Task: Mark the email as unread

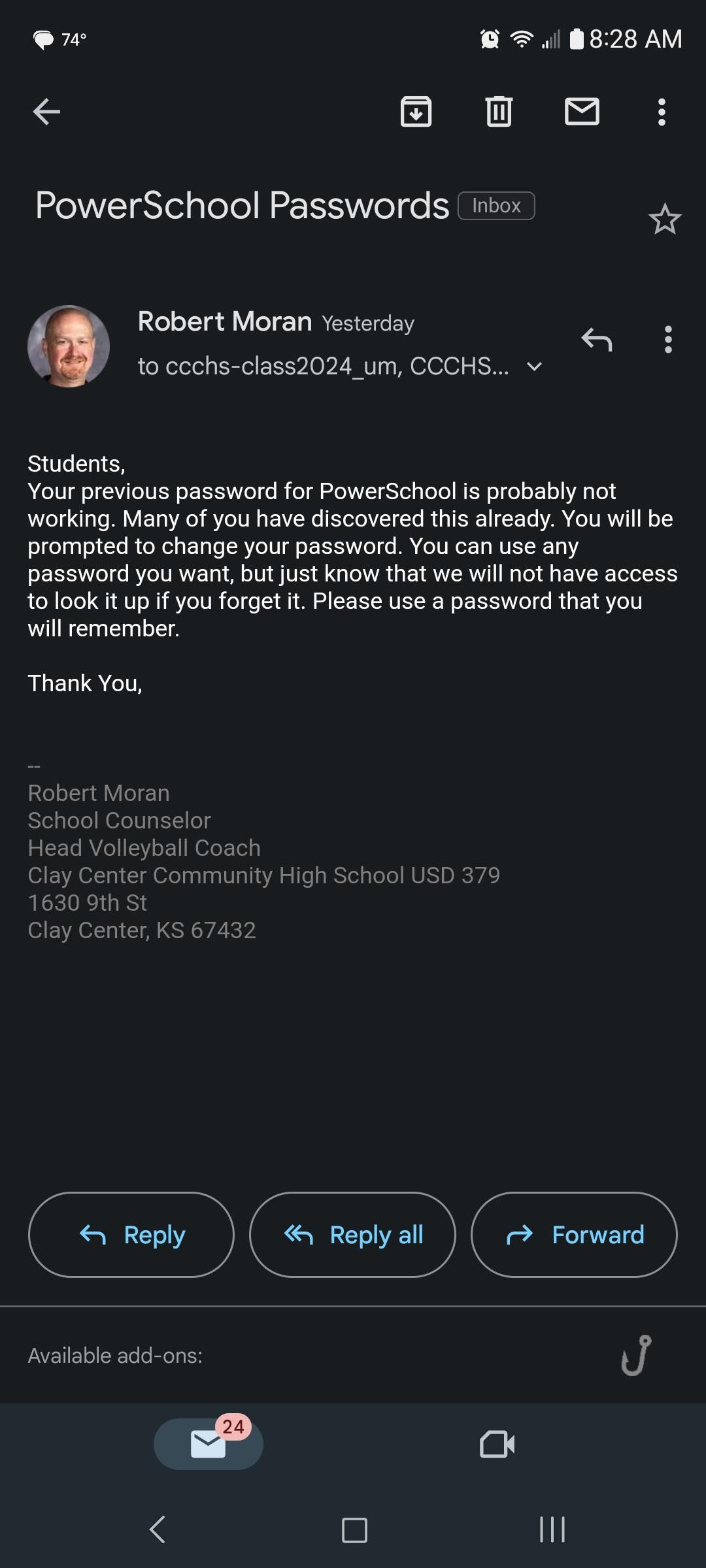Action: click(x=582, y=112)
